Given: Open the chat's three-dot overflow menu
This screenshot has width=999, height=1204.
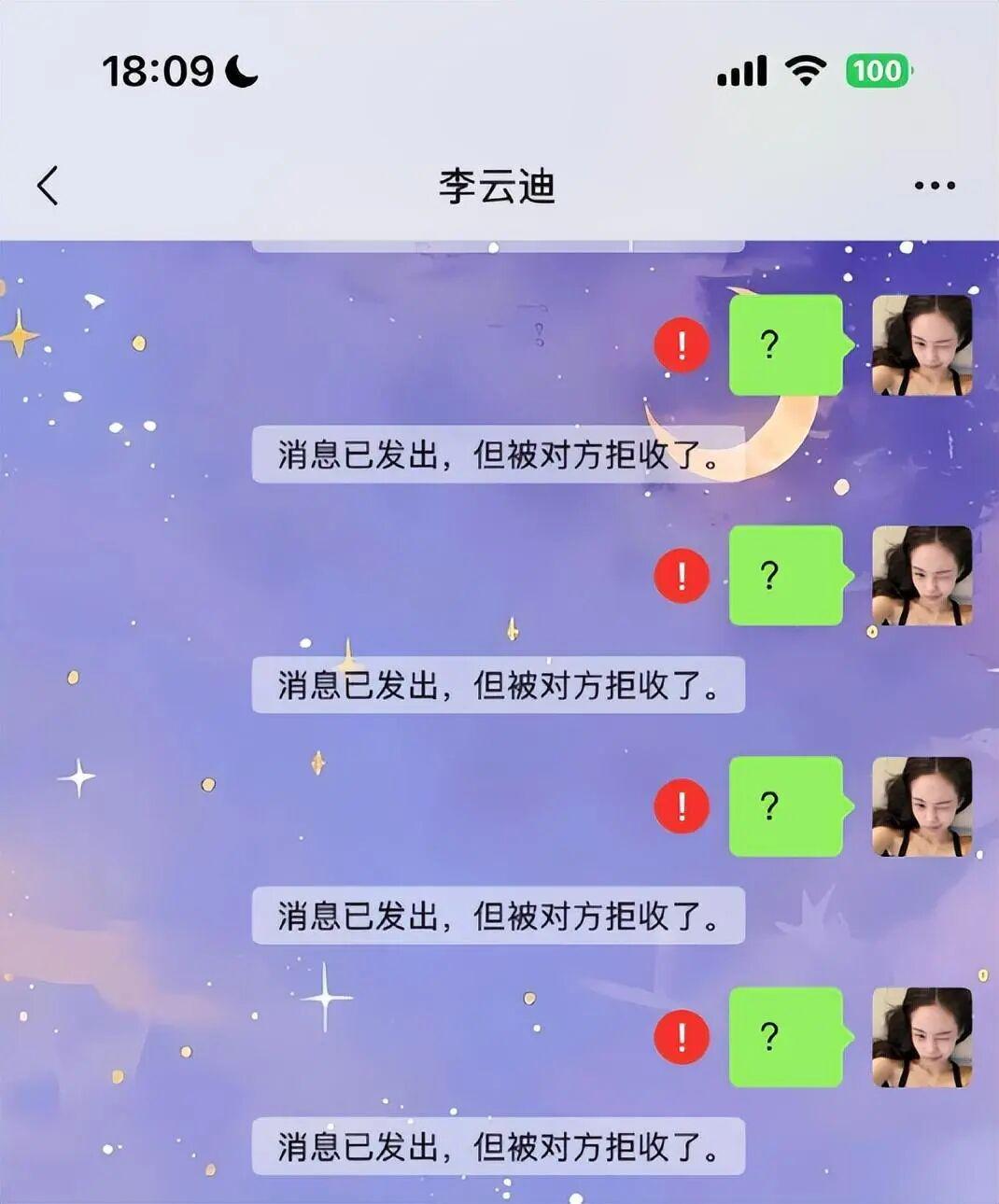Looking at the screenshot, I should [934, 186].
